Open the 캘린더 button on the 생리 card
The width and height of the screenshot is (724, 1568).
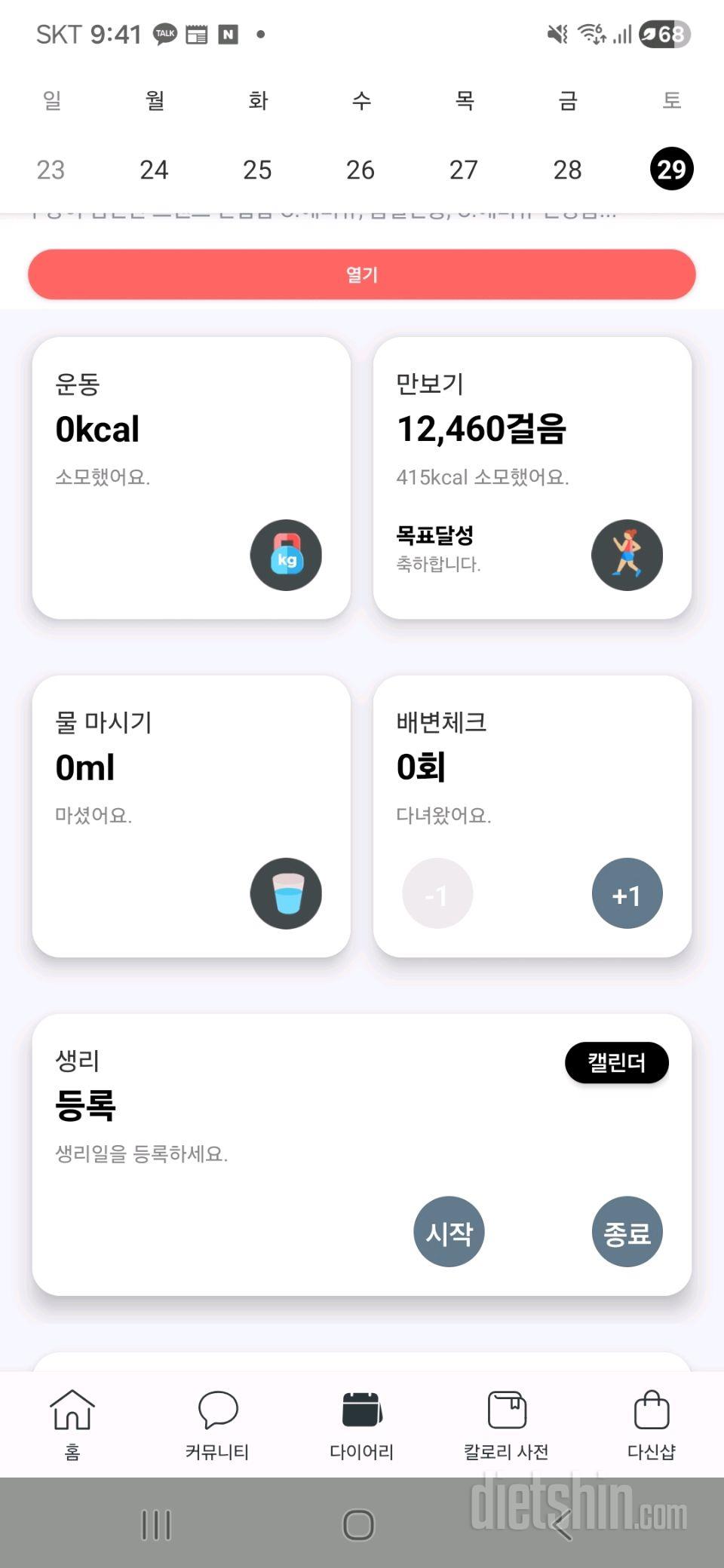click(x=617, y=1063)
